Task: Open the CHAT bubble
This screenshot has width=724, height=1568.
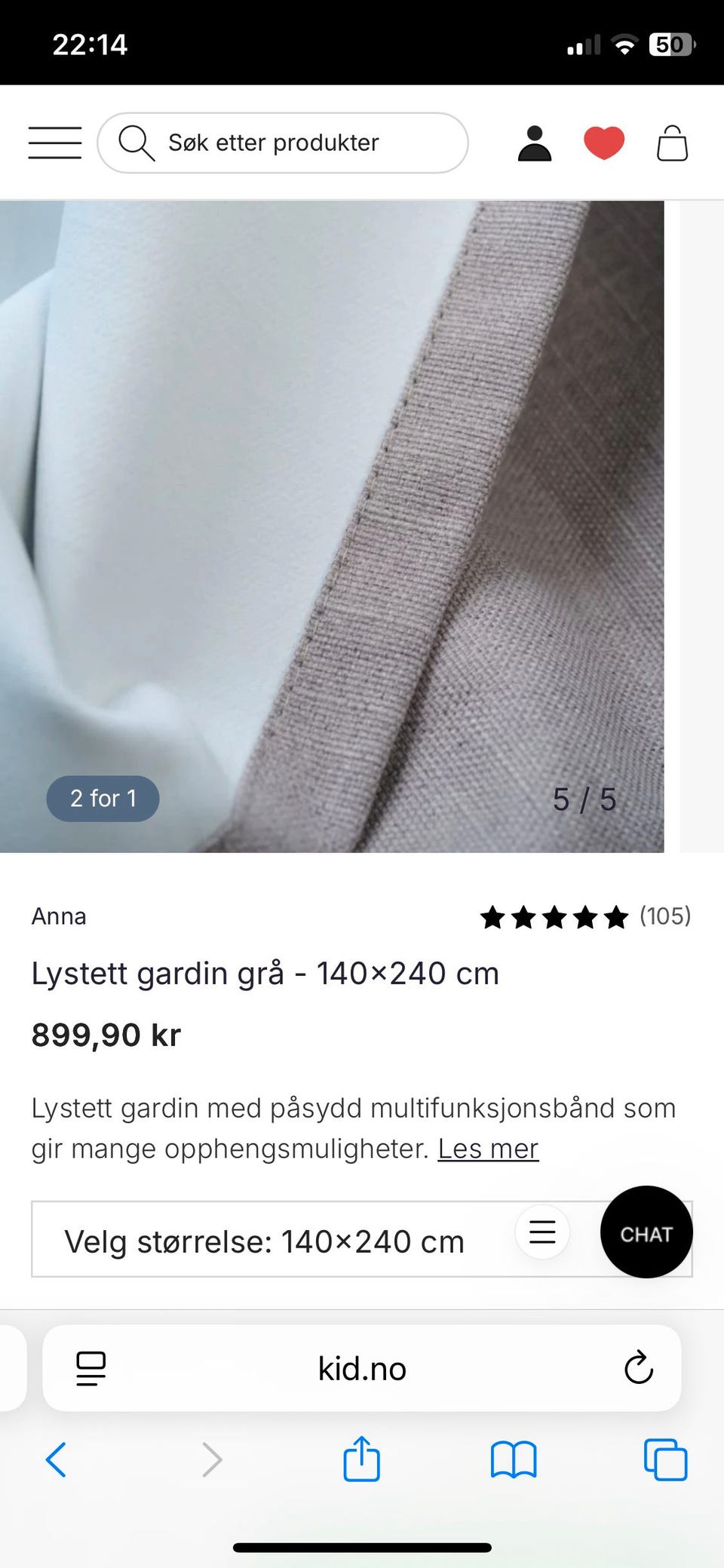Action: tap(646, 1233)
